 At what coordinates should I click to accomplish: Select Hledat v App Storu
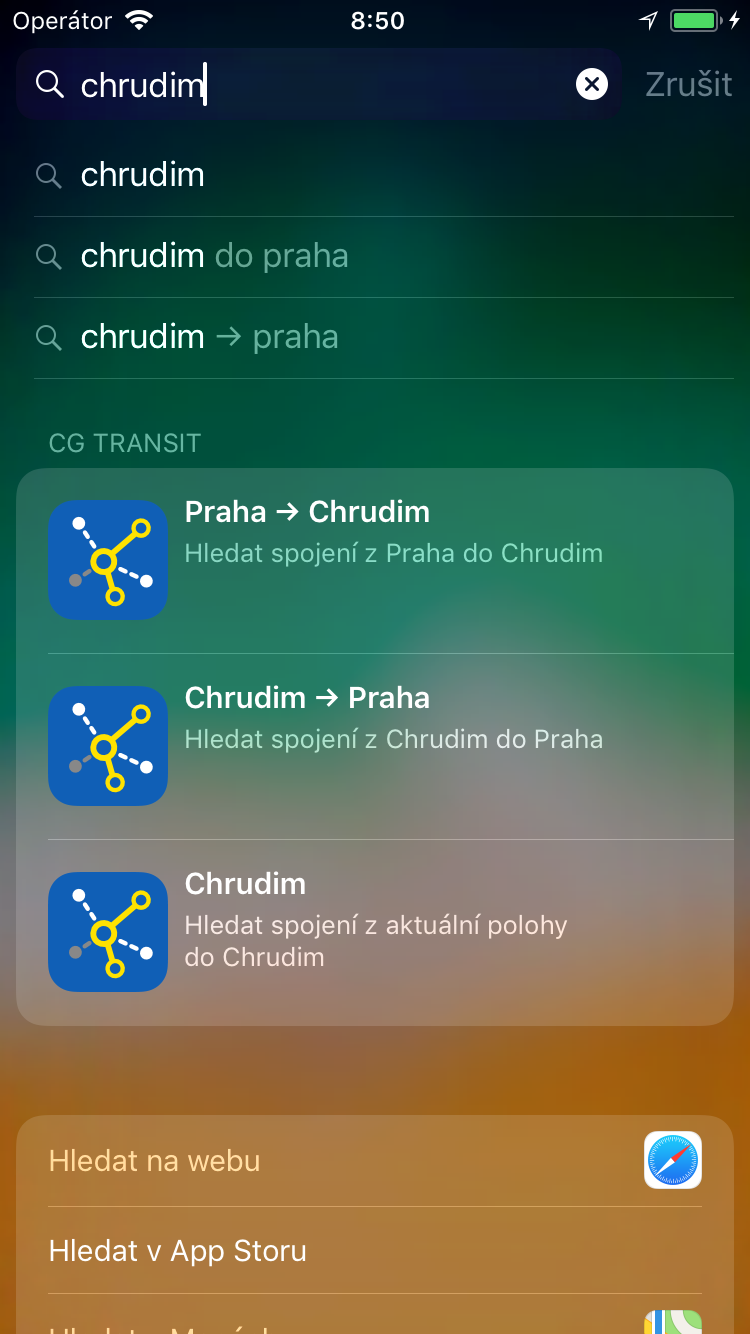point(375,1250)
